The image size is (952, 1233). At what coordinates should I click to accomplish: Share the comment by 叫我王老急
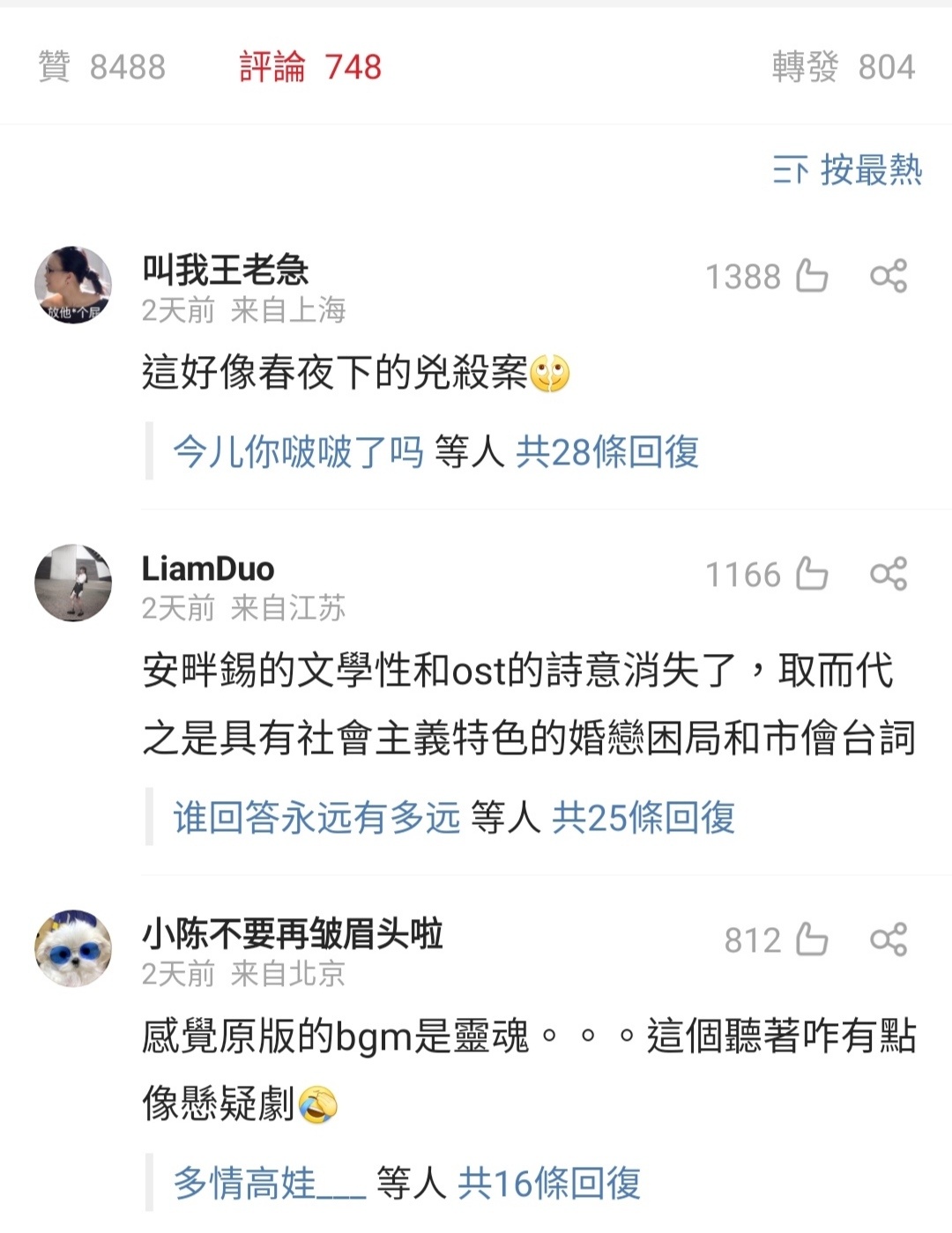(888, 276)
